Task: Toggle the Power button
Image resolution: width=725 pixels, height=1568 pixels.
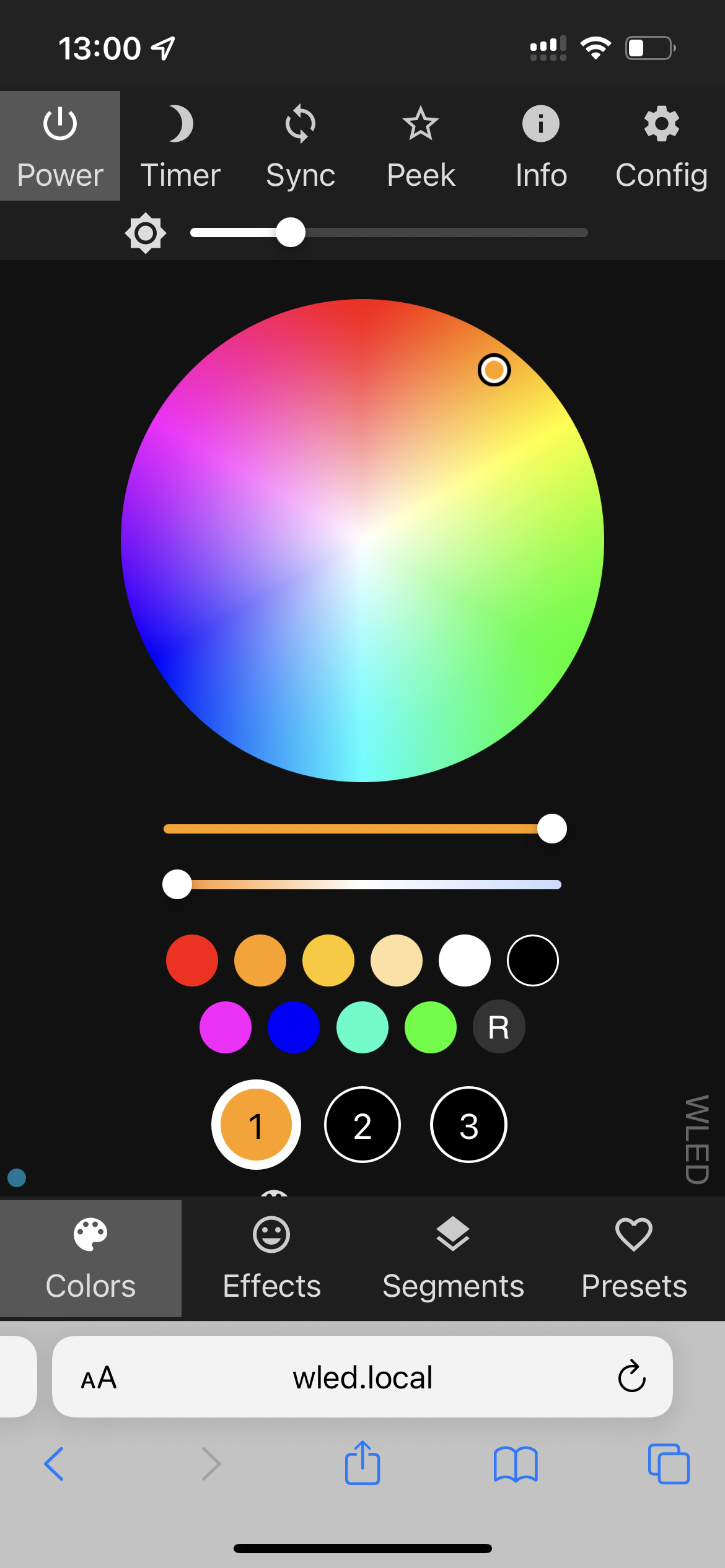Action: tap(60, 146)
